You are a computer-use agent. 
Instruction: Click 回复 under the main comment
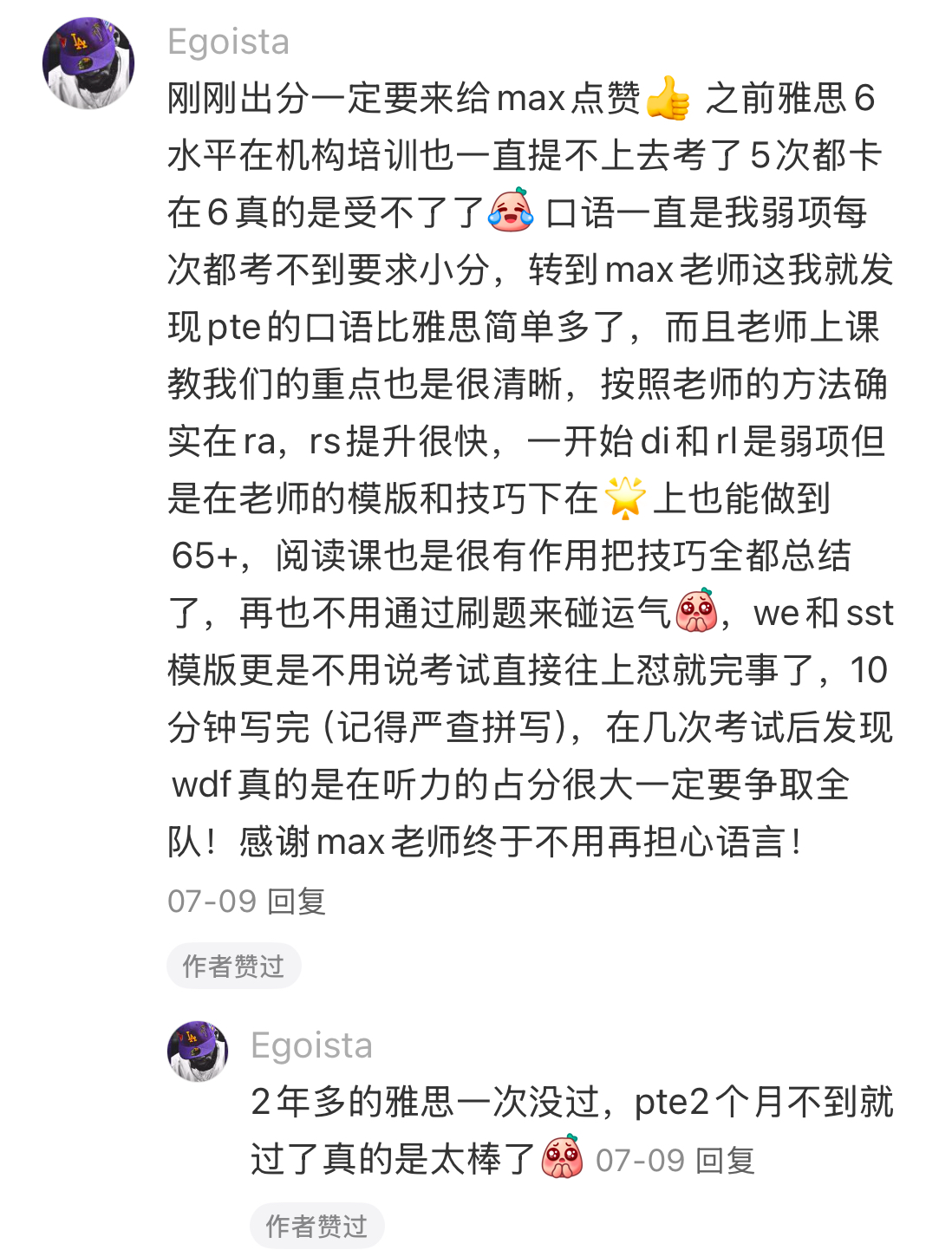pyautogui.click(x=297, y=902)
